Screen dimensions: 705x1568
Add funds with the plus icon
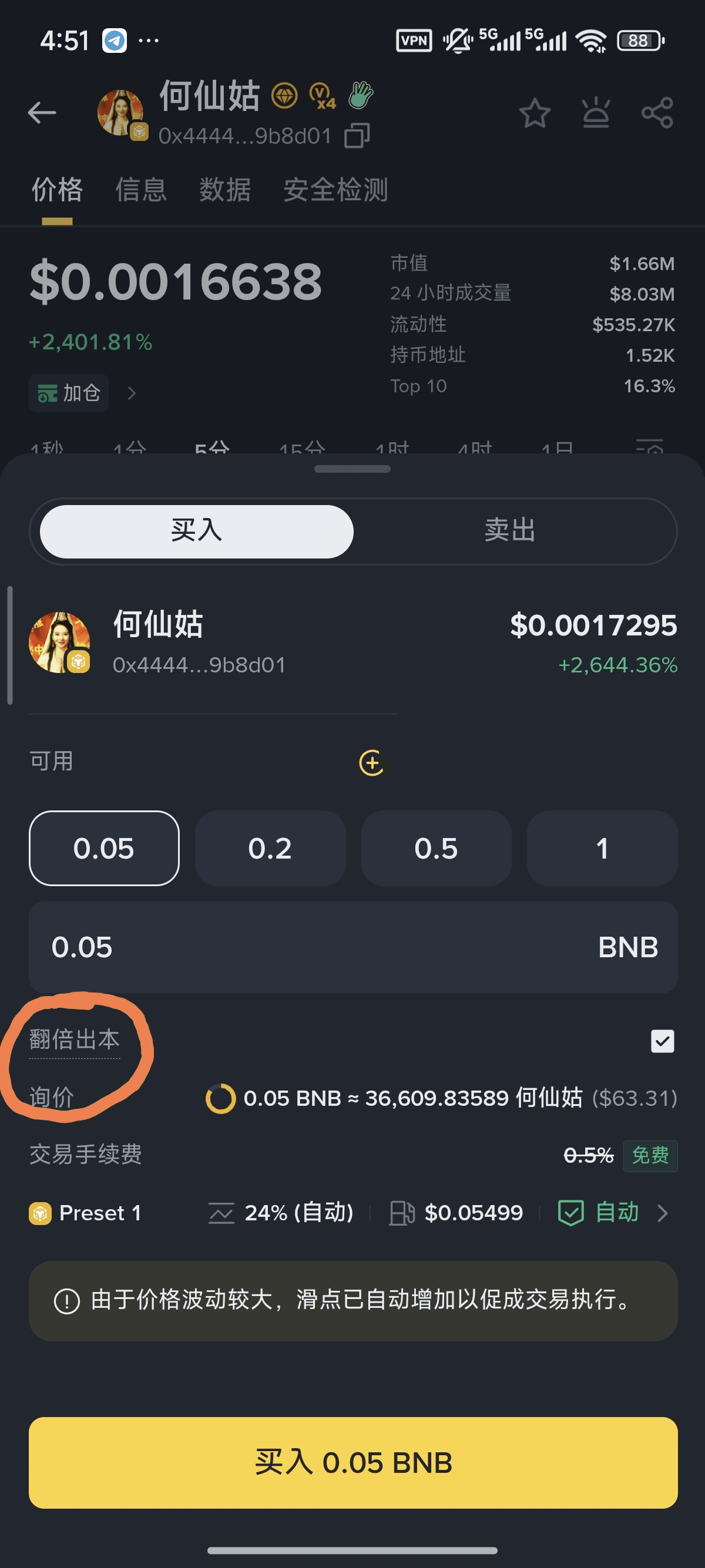pos(371,763)
